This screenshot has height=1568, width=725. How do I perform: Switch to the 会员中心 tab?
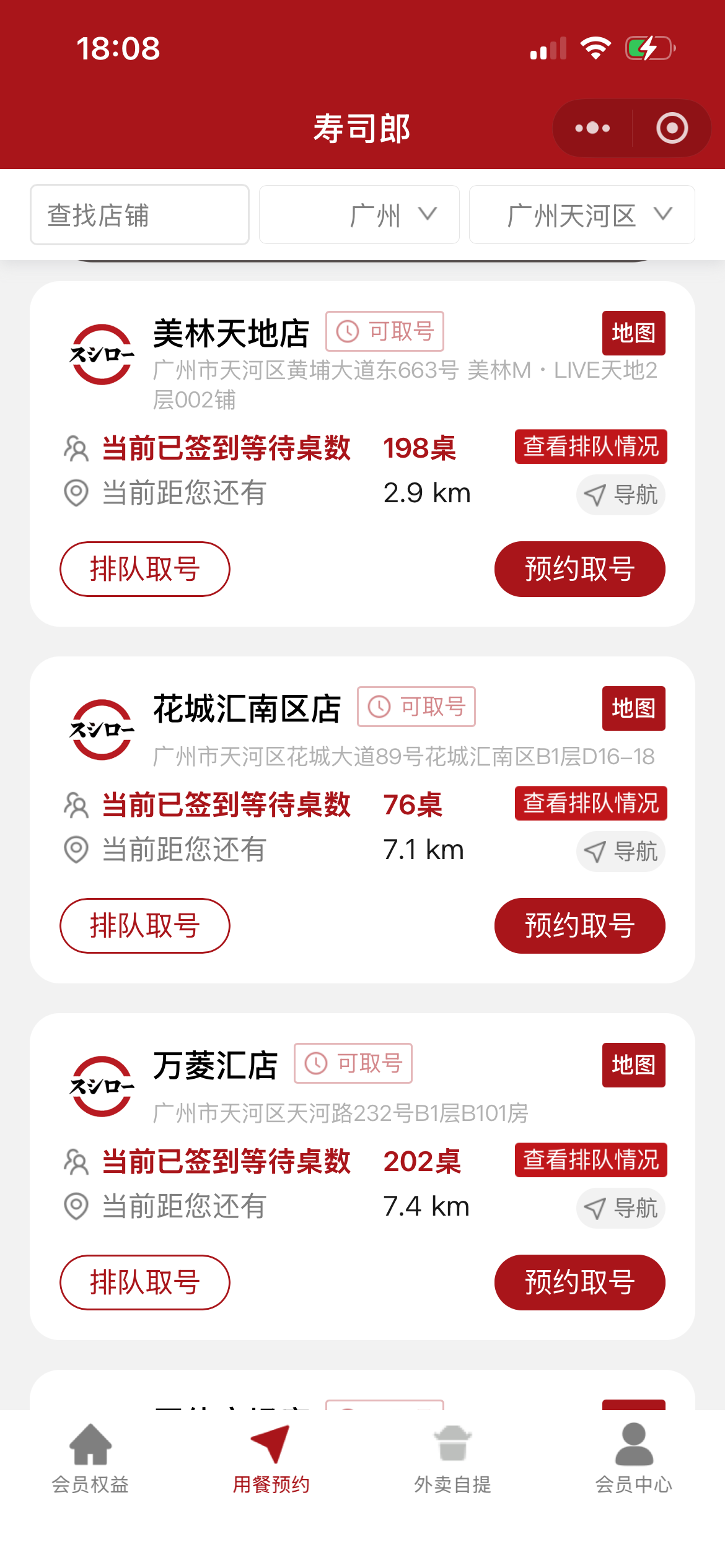633,1458
